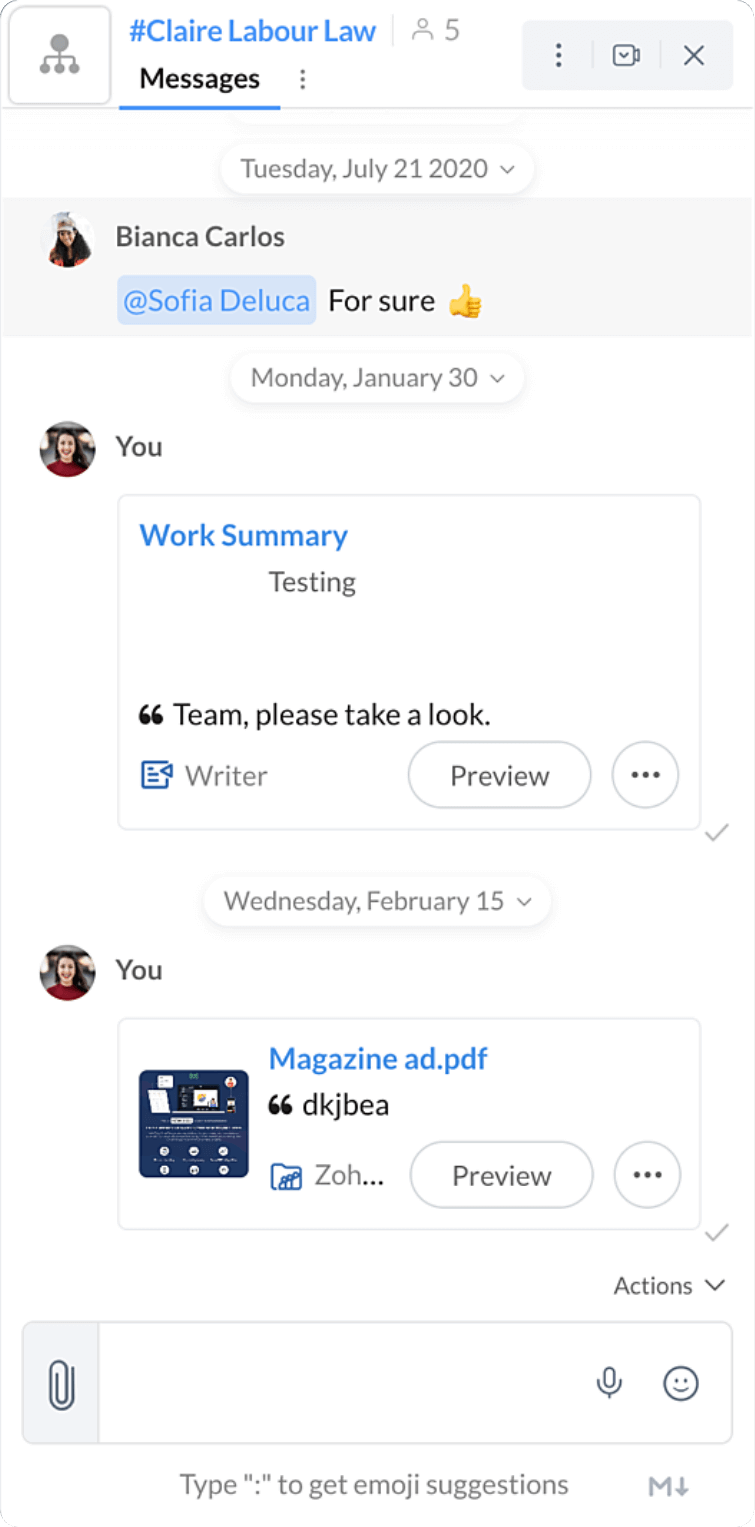The height and width of the screenshot is (1527, 755).
Task: Open the Magazine ad.pdf file link
Action: [378, 1059]
